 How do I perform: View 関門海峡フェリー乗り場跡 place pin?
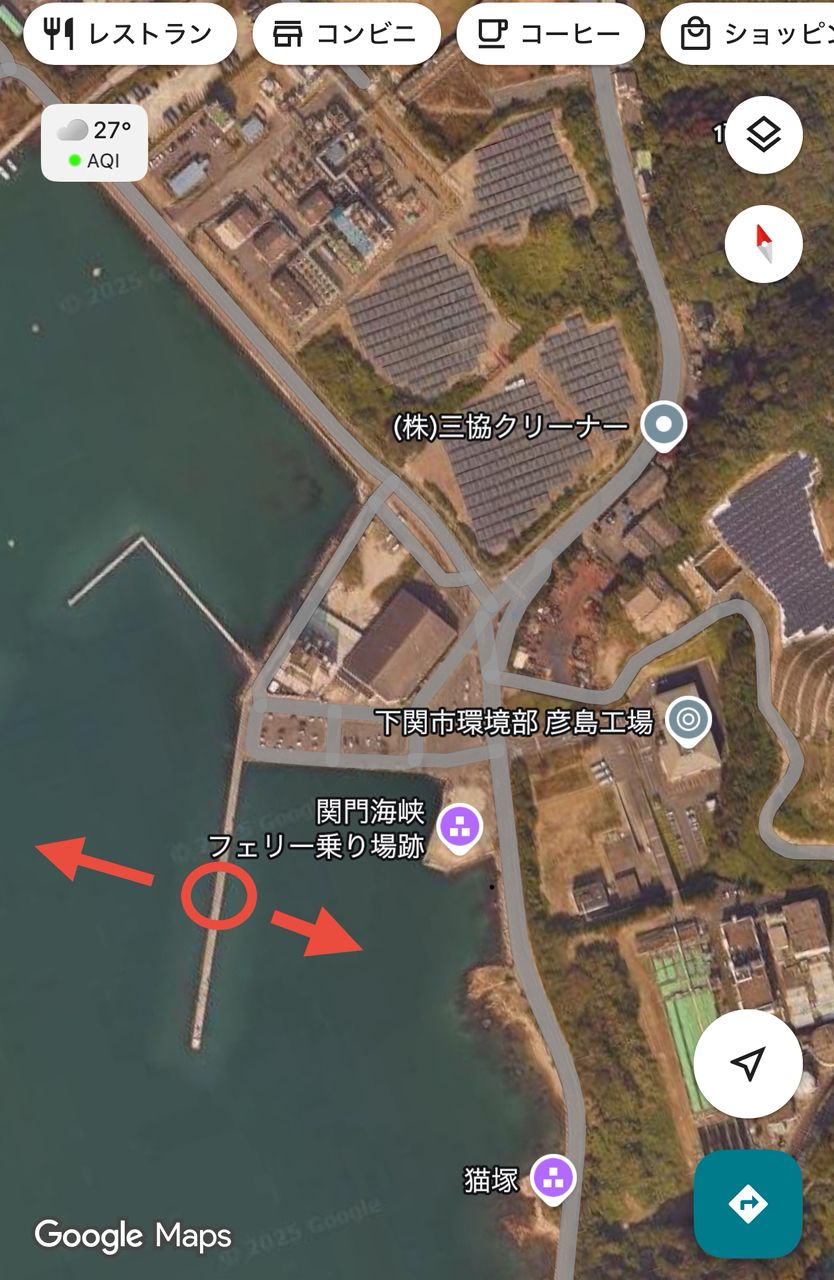coord(461,828)
